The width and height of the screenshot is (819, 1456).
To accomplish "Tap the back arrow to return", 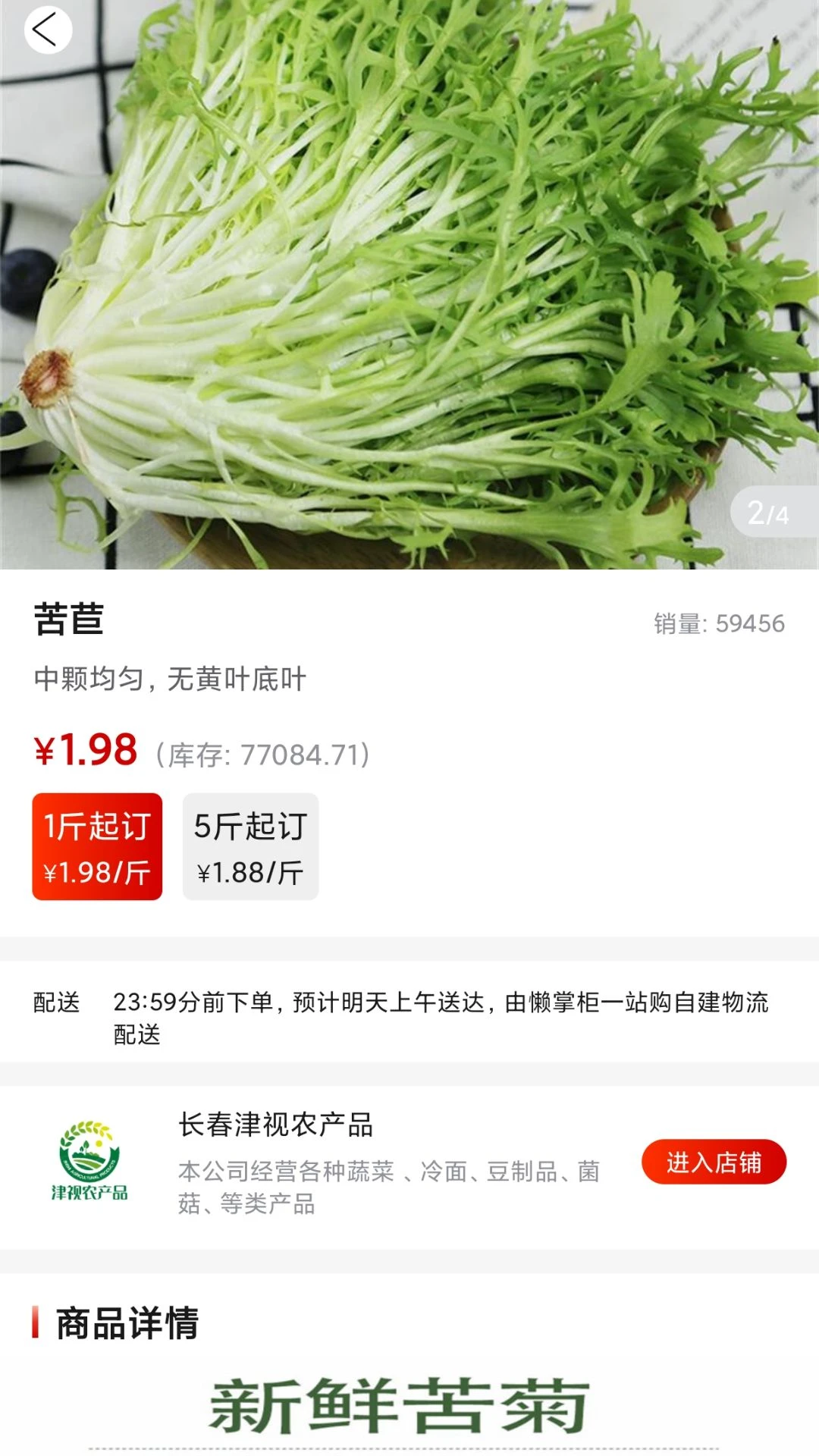I will [x=47, y=30].
